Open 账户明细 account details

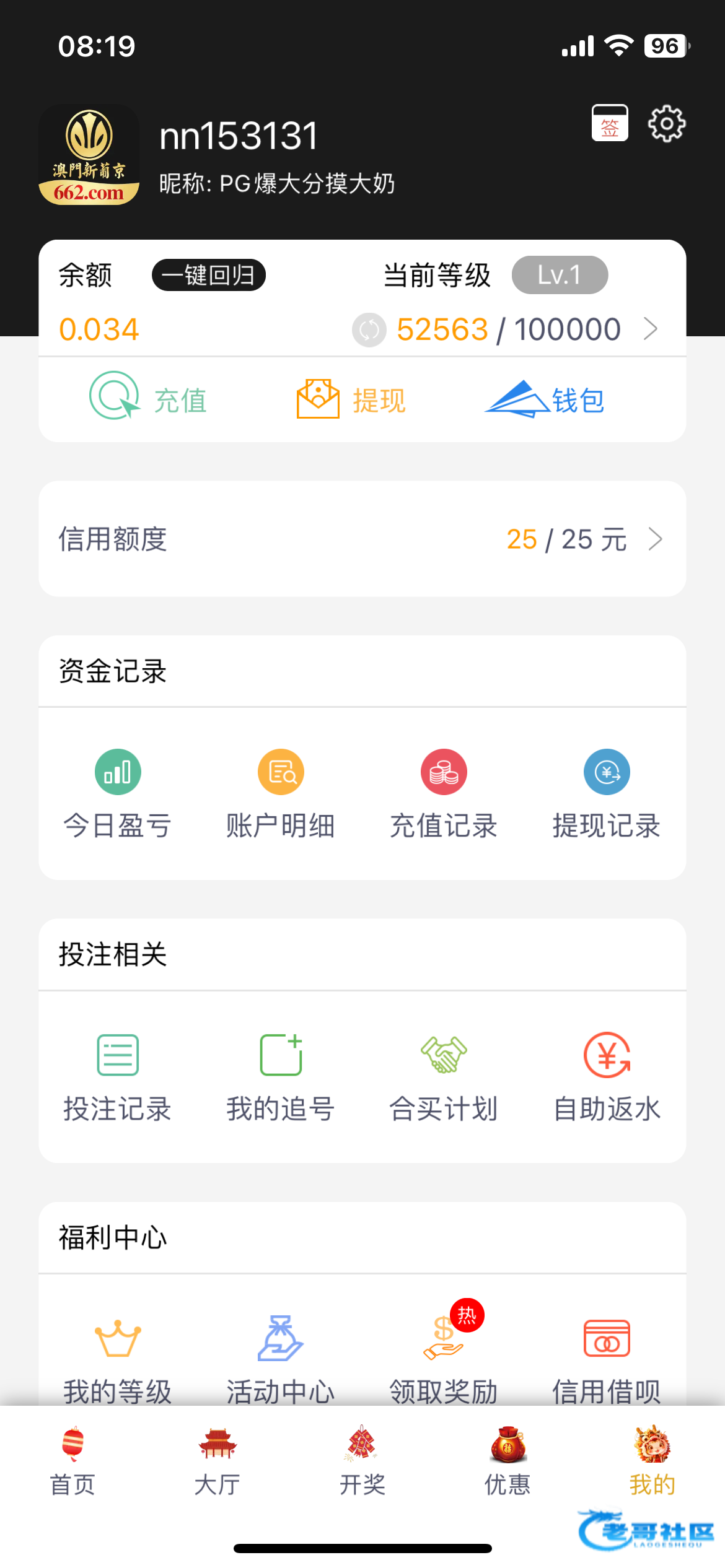[281, 793]
